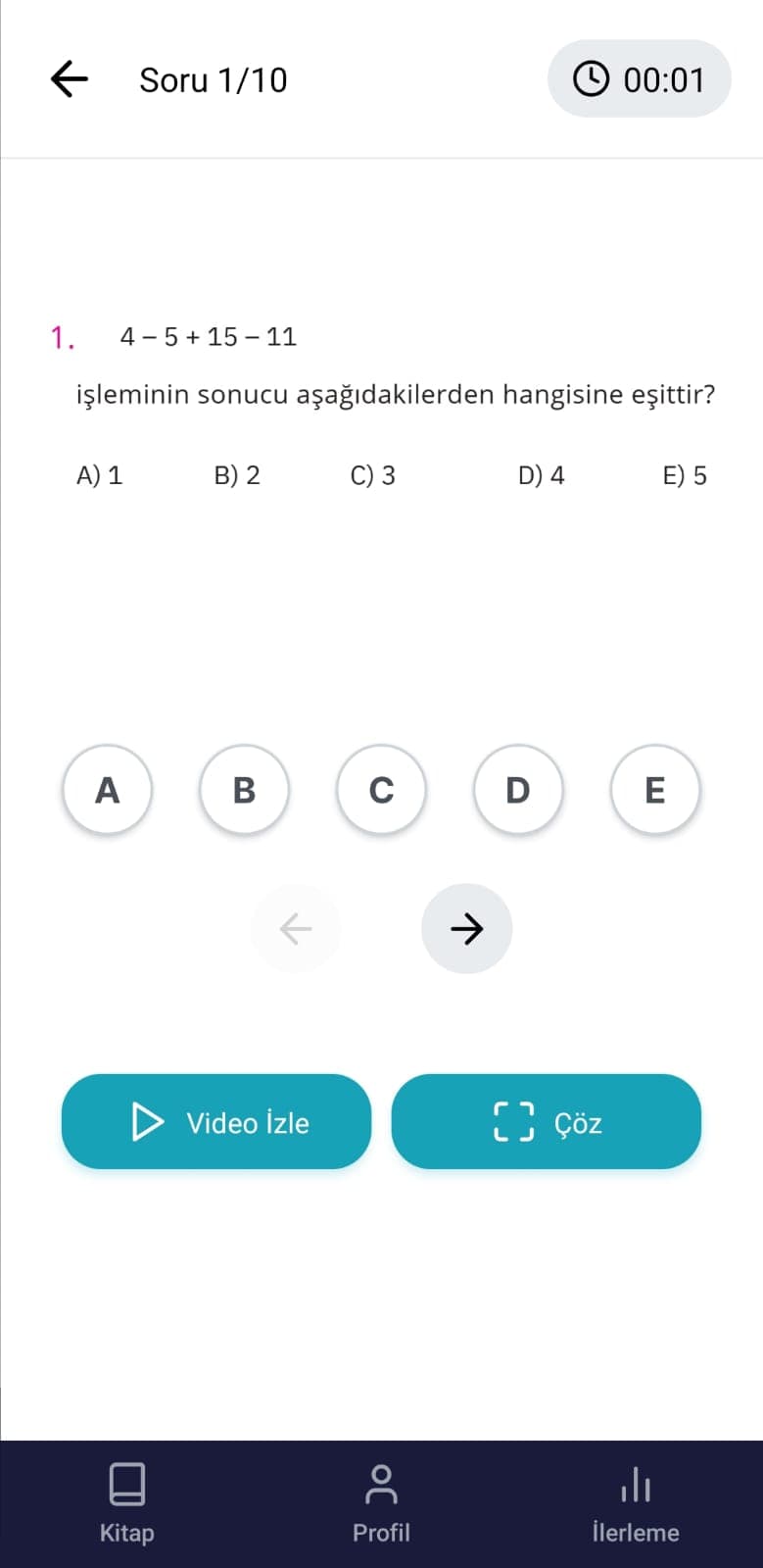
Task: Click the clock icon next to the timer
Action: (593, 79)
